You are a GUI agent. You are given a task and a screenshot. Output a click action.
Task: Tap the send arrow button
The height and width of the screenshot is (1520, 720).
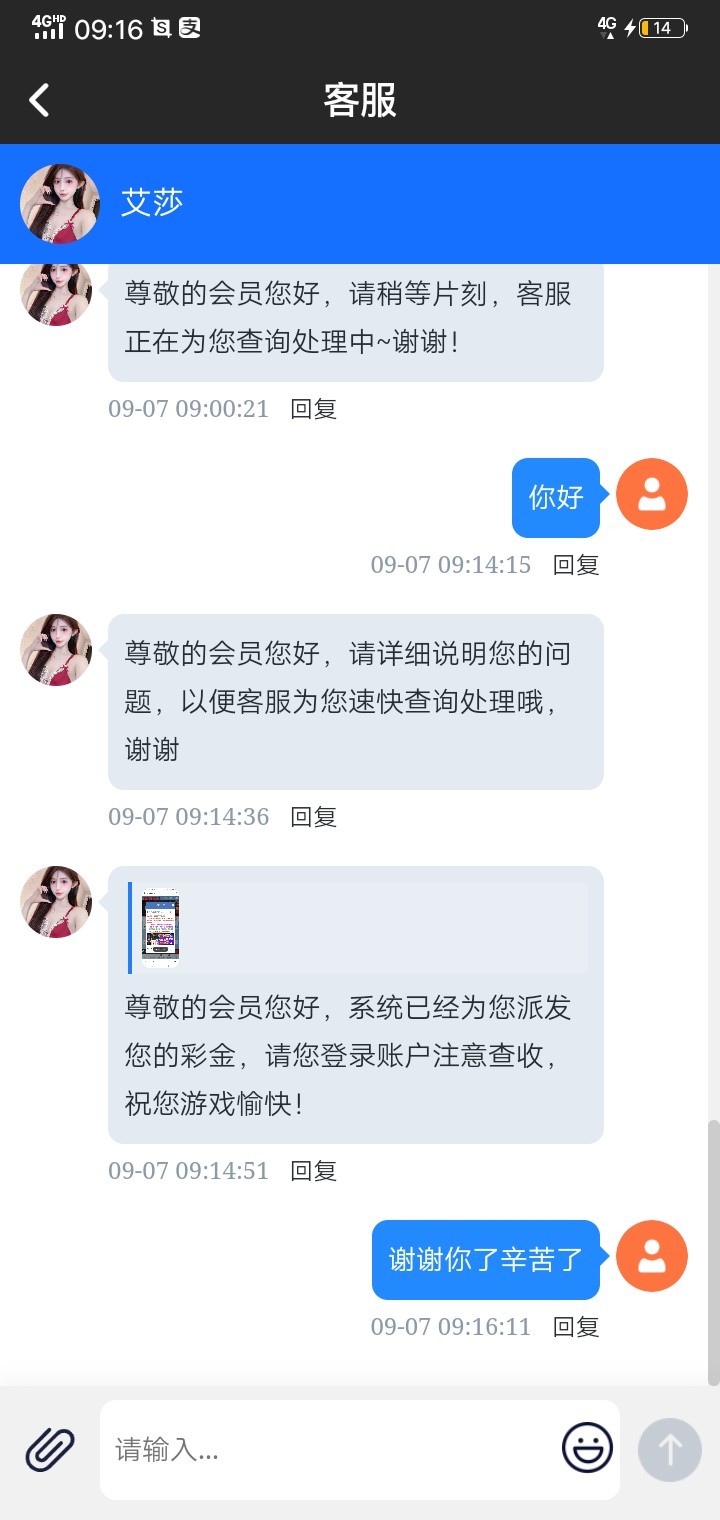coord(669,1449)
